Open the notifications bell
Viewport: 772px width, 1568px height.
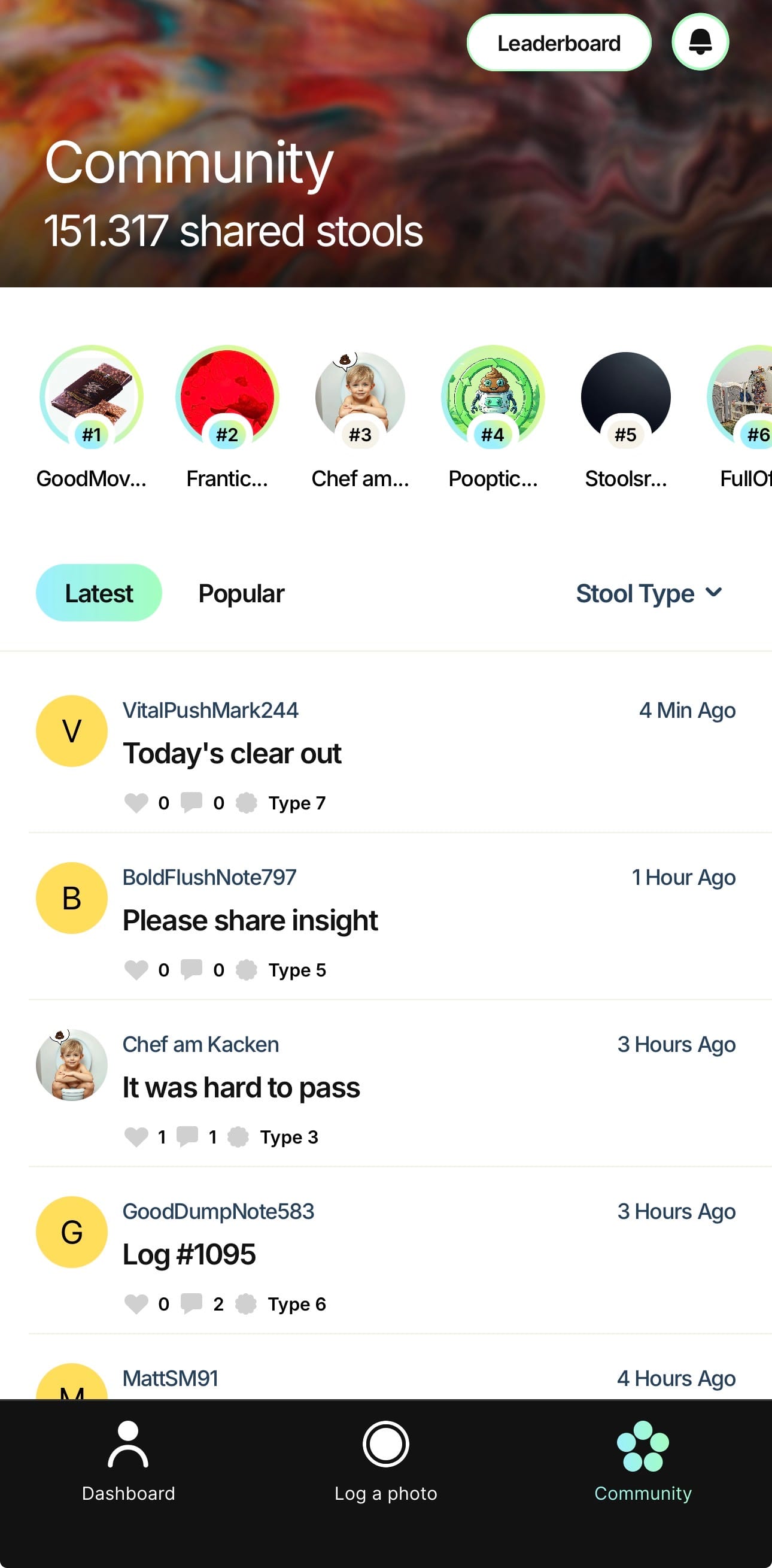click(700, 42)
